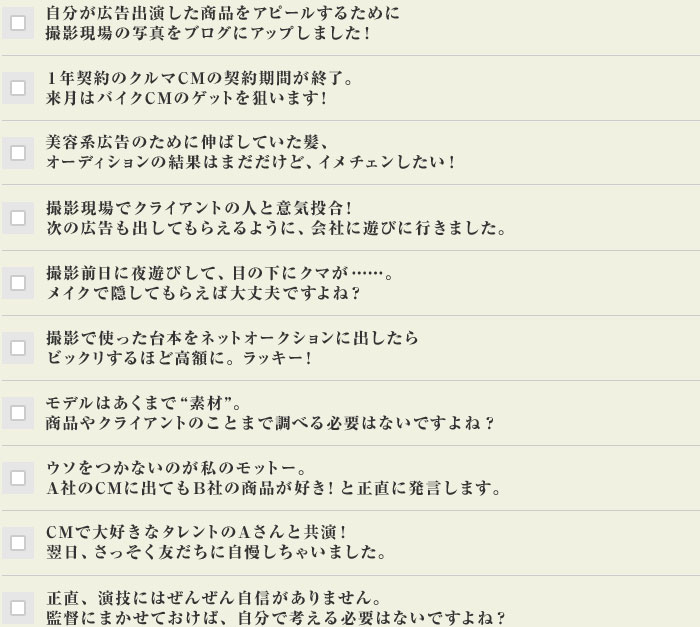This screenshot has width=700, height=627.
Task: Mark the クライアントの人と意気投合 checkbox
Action: [17, 218]
